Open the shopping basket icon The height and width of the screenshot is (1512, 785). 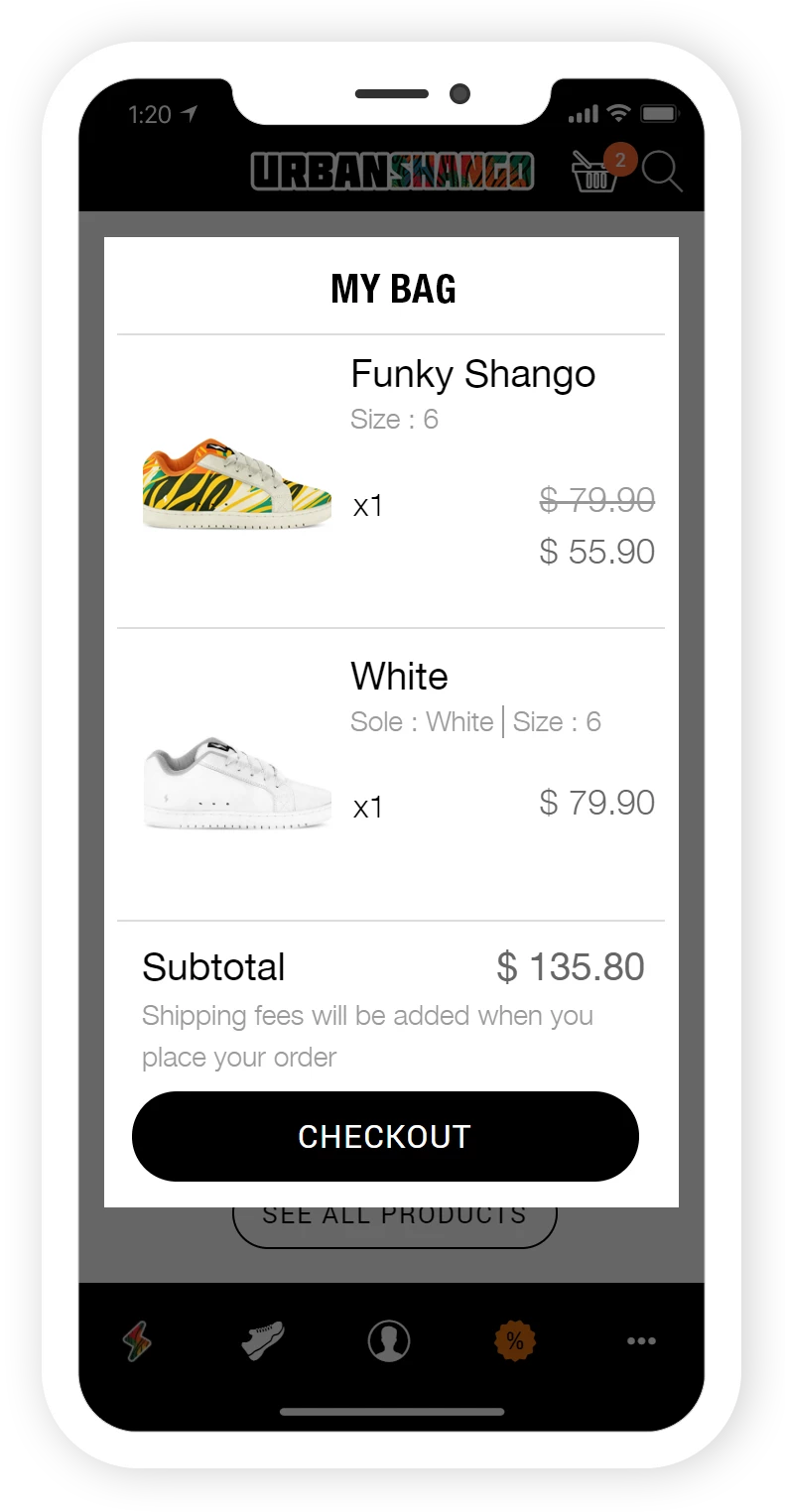pyautogui.click(x=595, y=173)
